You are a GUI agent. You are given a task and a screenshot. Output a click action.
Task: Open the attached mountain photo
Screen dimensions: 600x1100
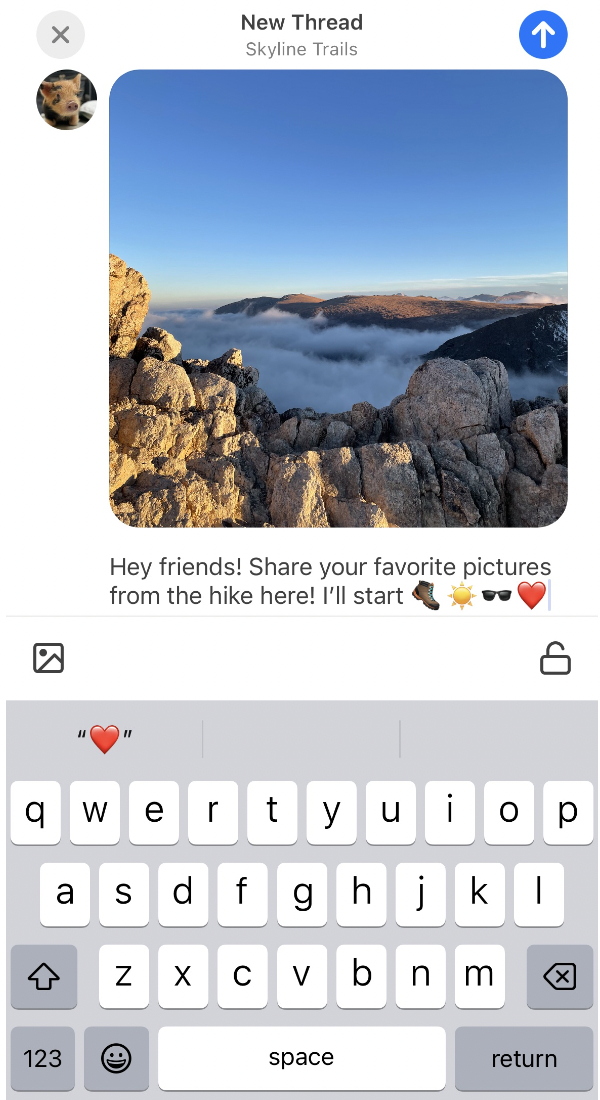338,298
